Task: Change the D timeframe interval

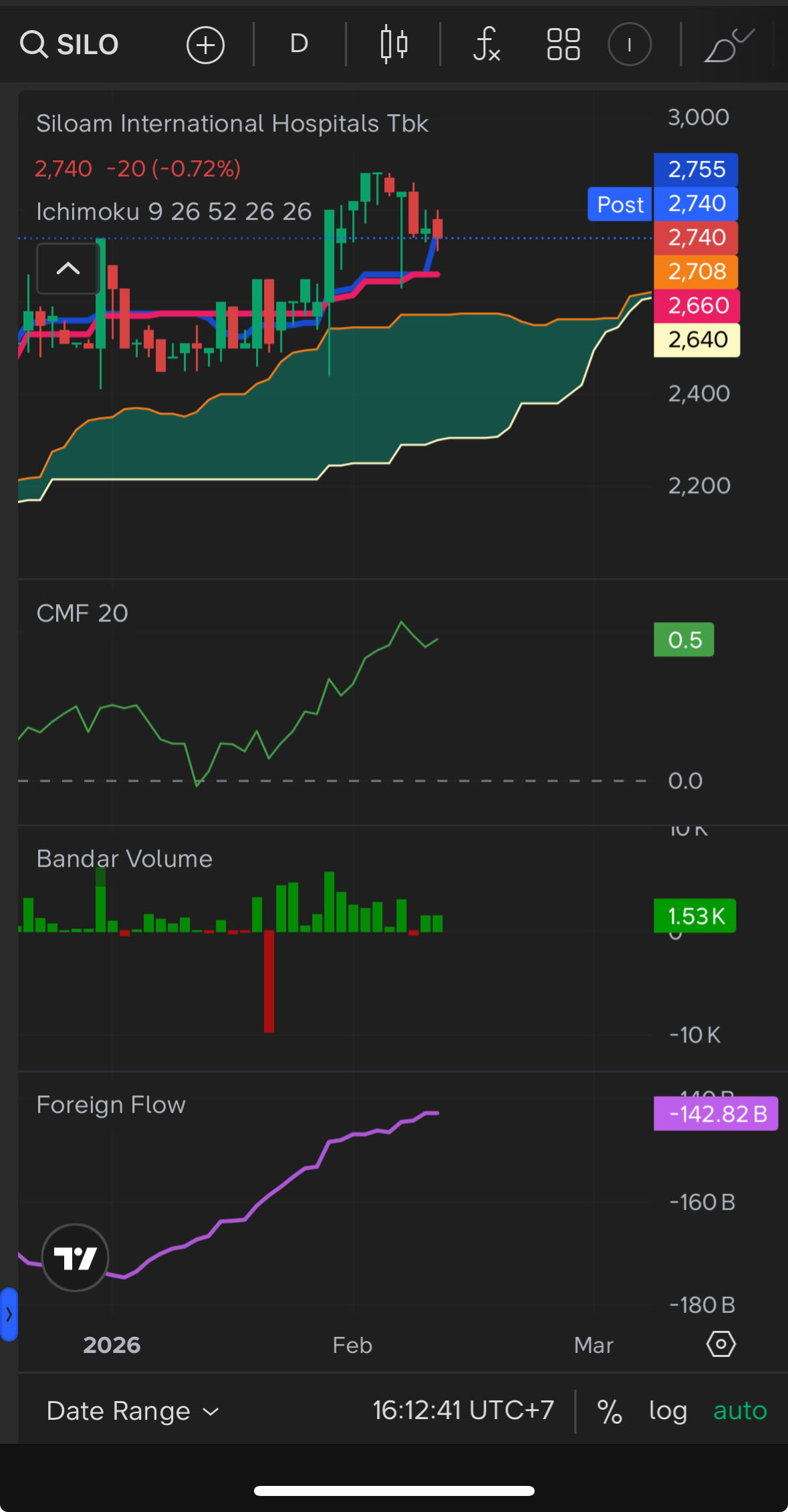Action: (x=299, y=45)
